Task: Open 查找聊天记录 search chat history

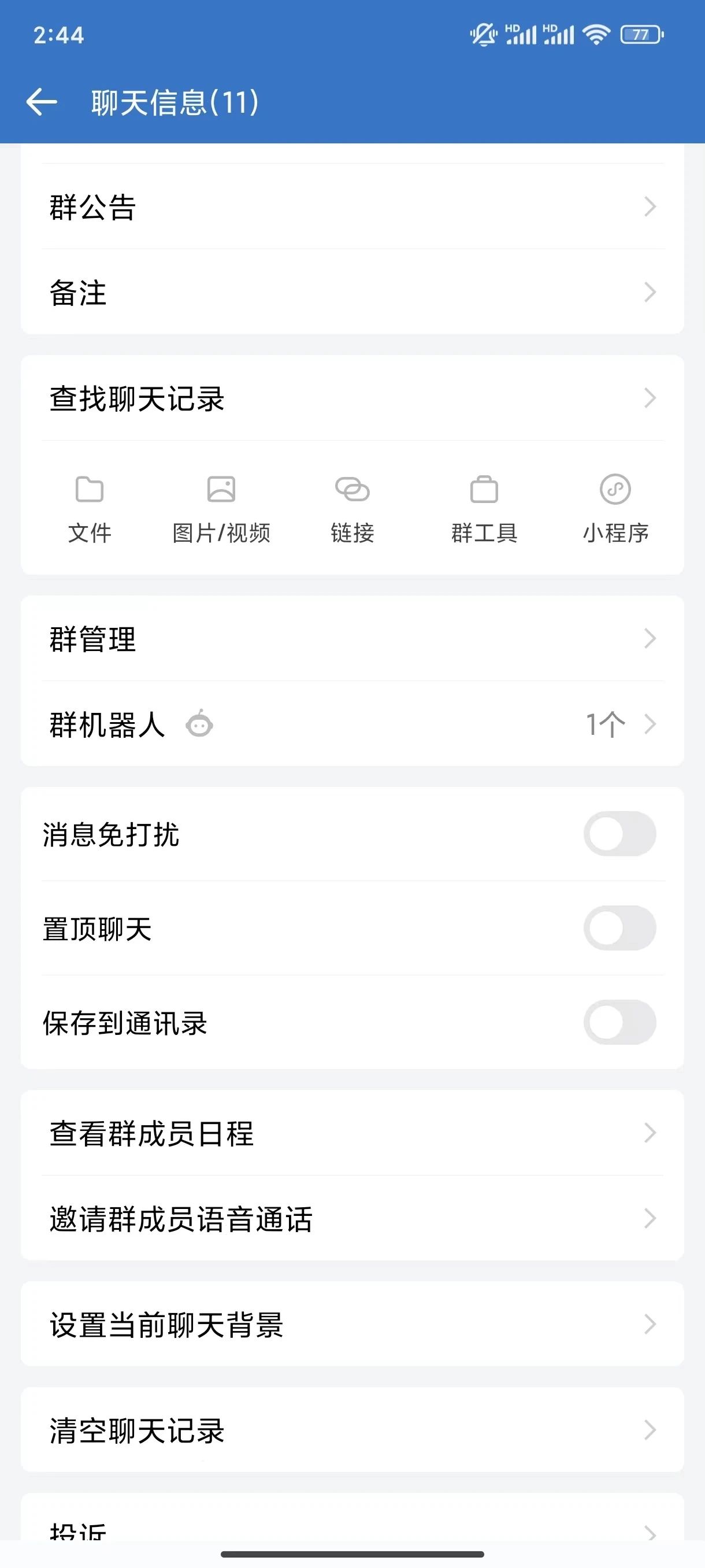Action: coord(352,398)
